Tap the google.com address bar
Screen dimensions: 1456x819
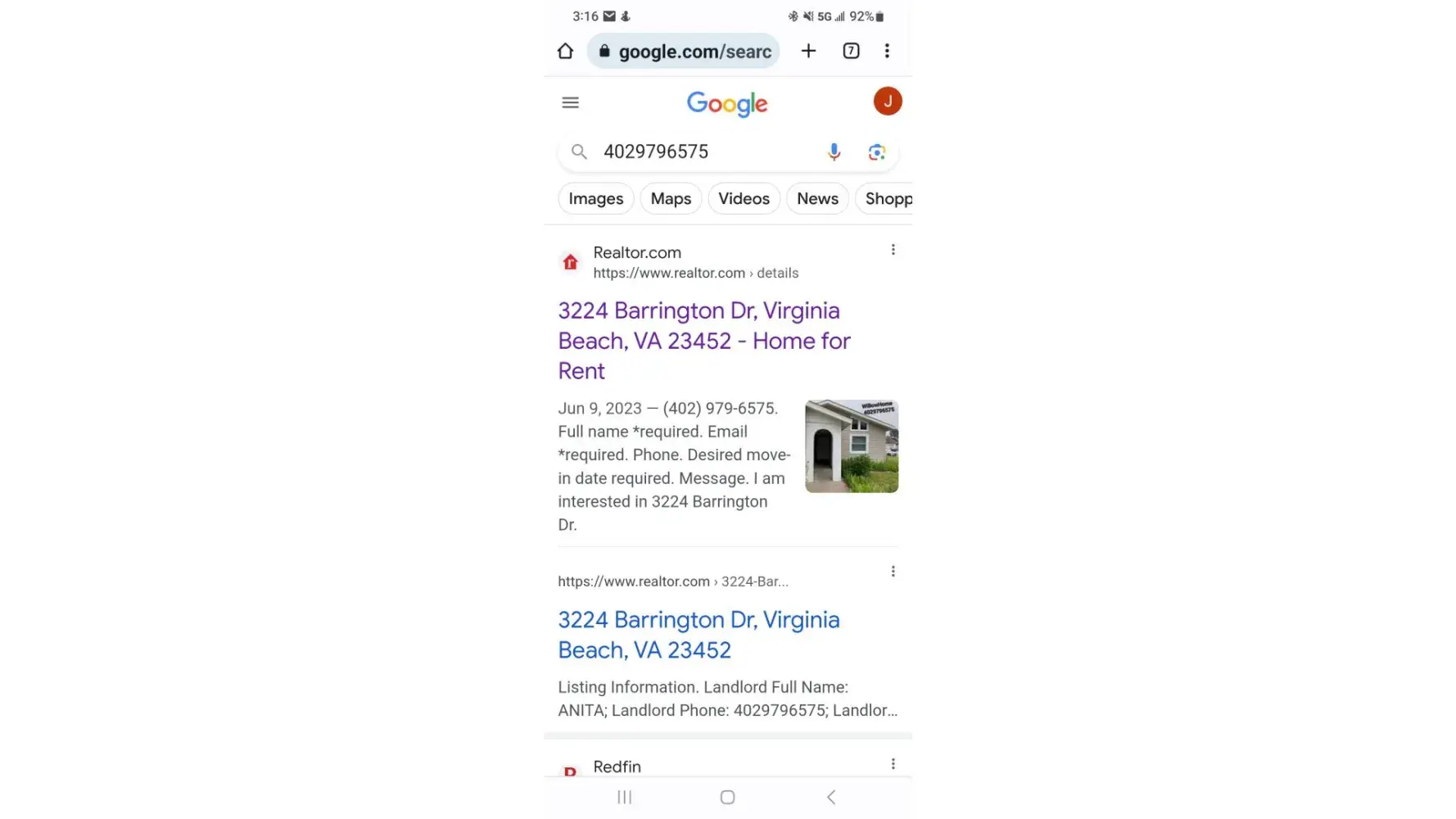click(684, 52)
